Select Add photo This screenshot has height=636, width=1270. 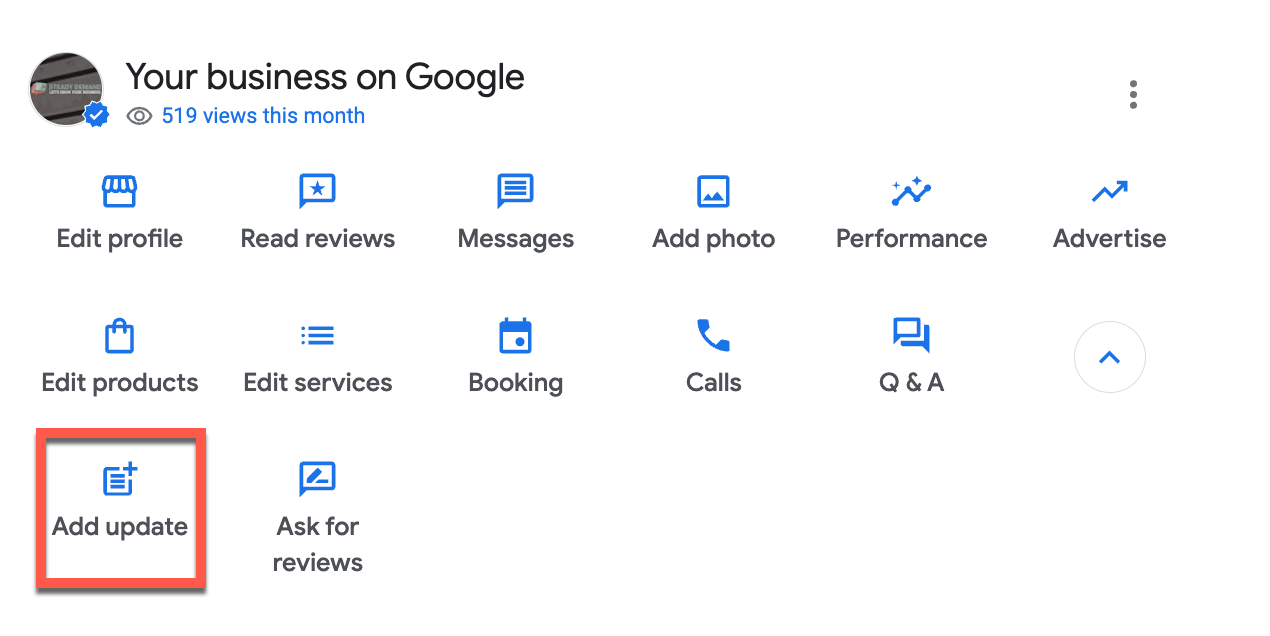(713, 212)
